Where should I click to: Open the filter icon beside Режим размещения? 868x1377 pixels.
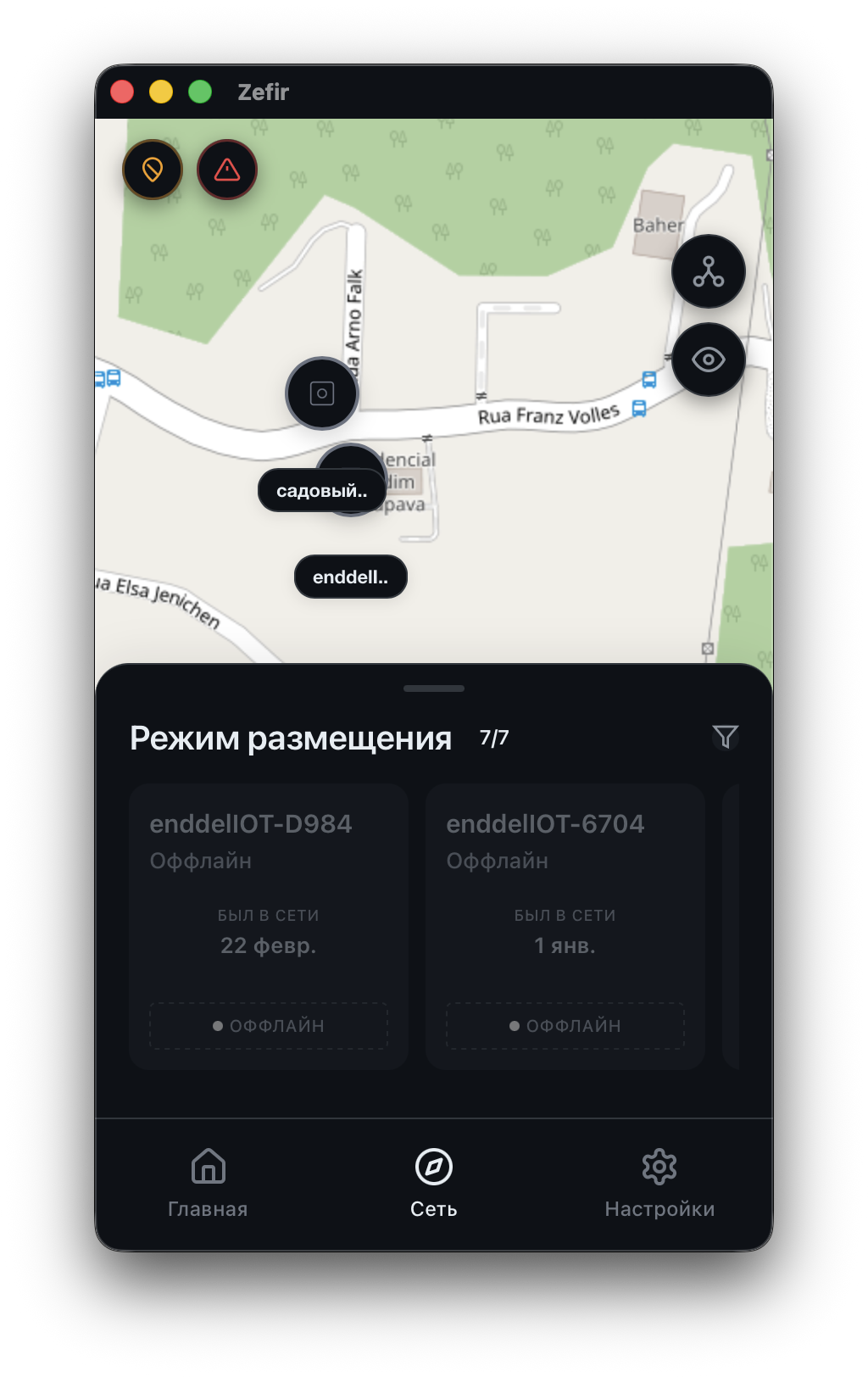[726, 737]
